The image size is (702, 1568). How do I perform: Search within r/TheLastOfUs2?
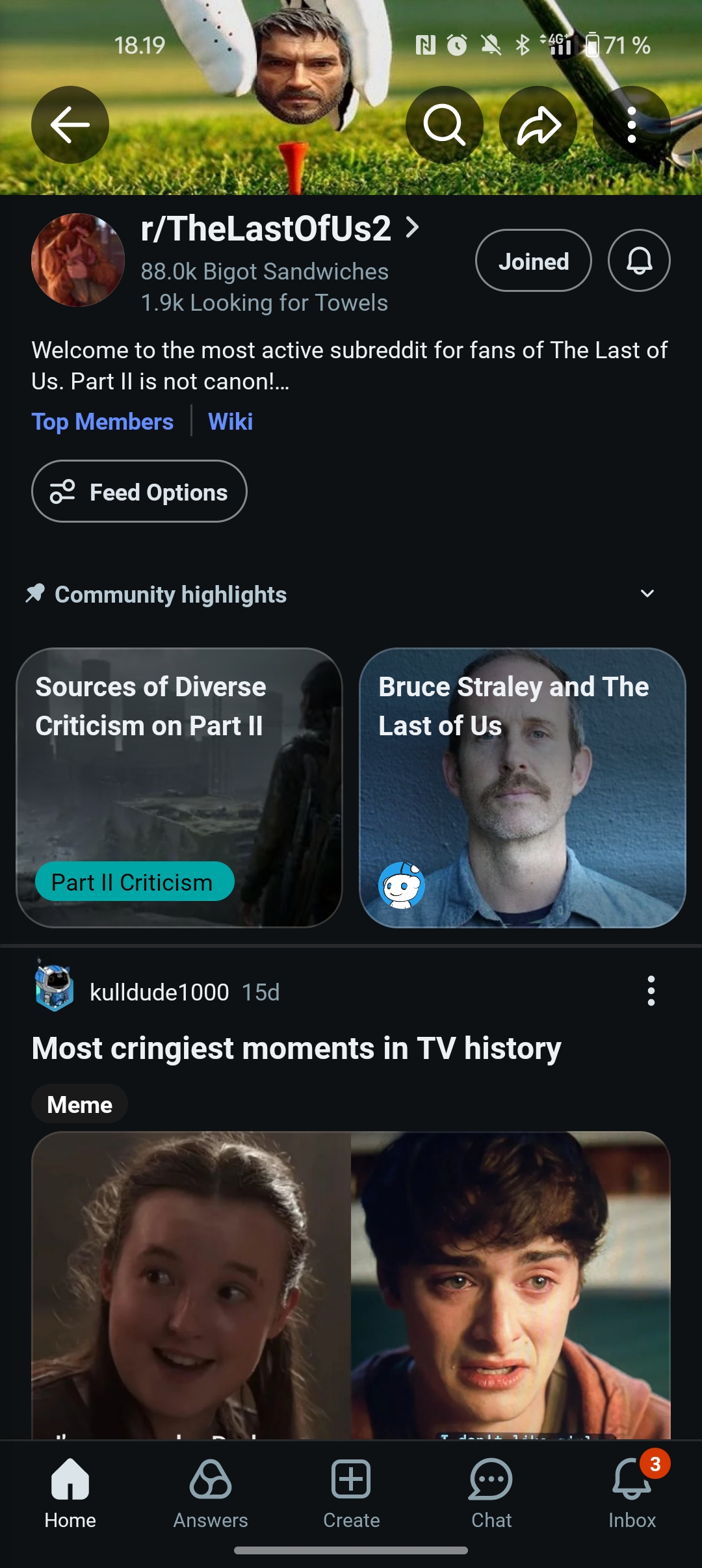445,124
